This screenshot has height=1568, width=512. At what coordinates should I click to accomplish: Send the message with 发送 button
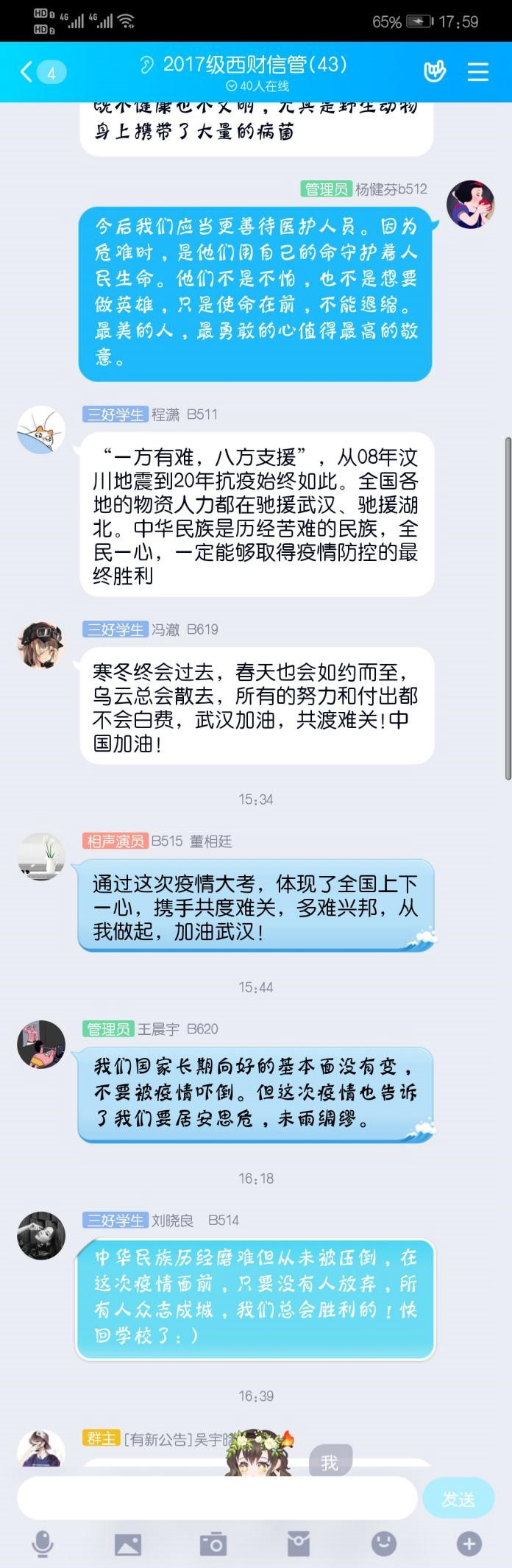(x=458, y=1498)
